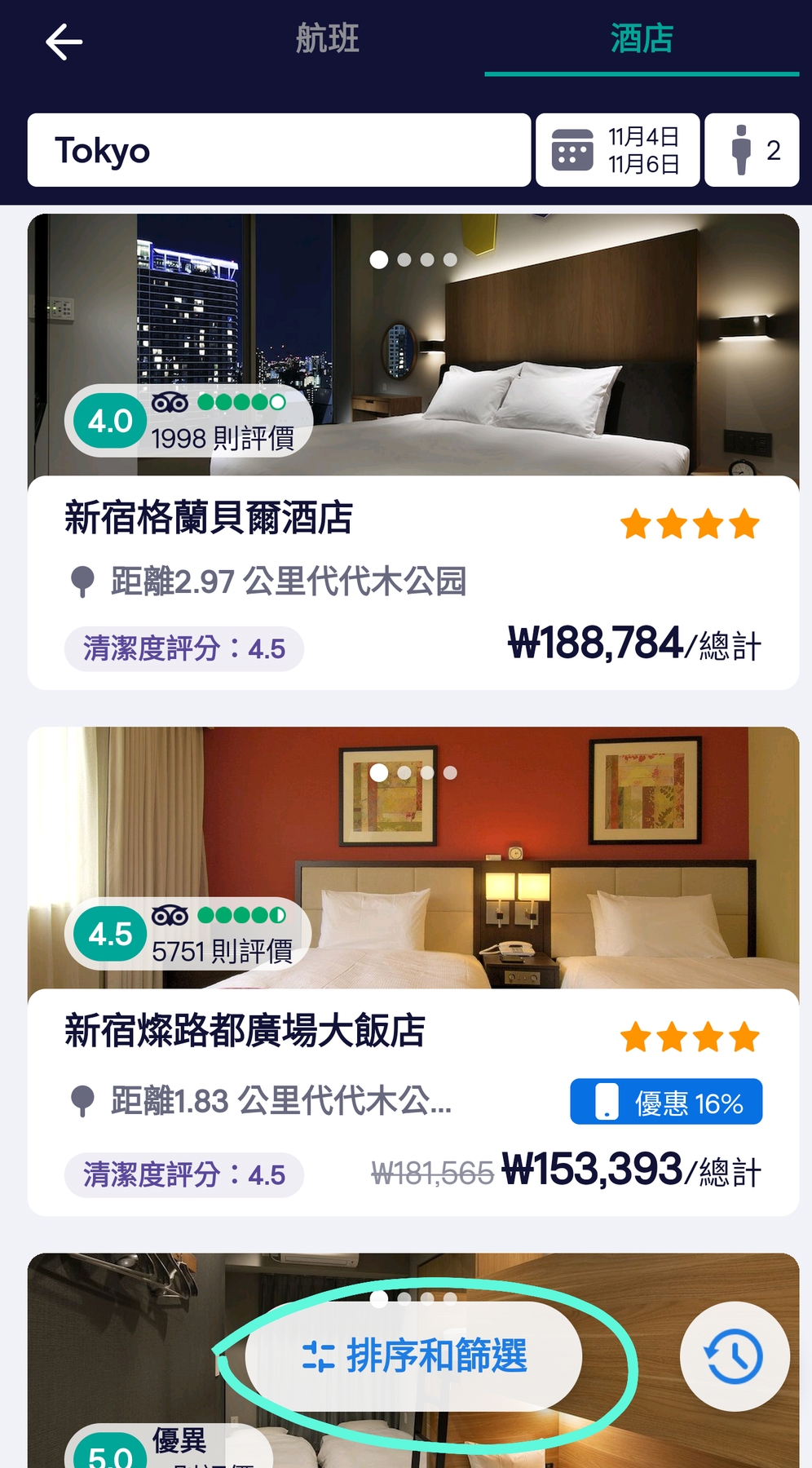Screen dimensions: 812x1468
Task: Switch to the 航班 tab
Action: pos(327,39)
